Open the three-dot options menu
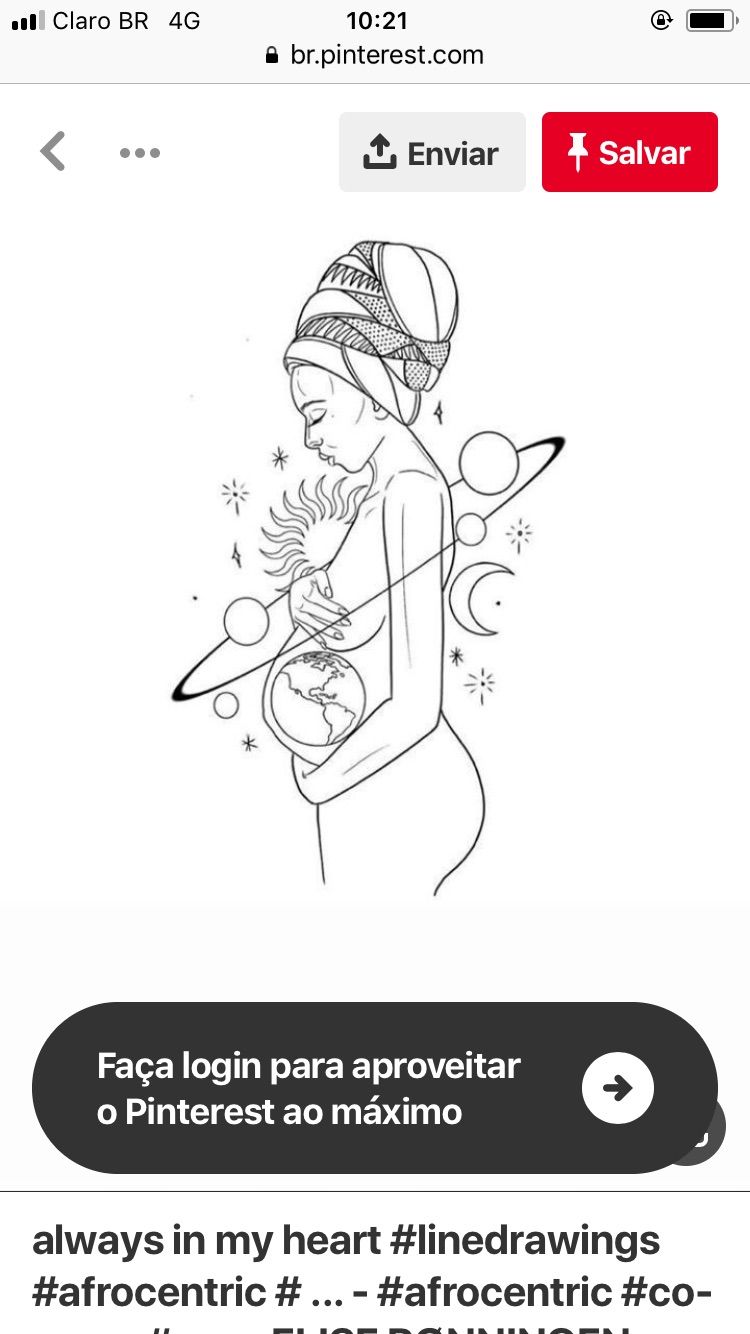Viewport: 750px width, 1334px height. click(x=140, y=153)
